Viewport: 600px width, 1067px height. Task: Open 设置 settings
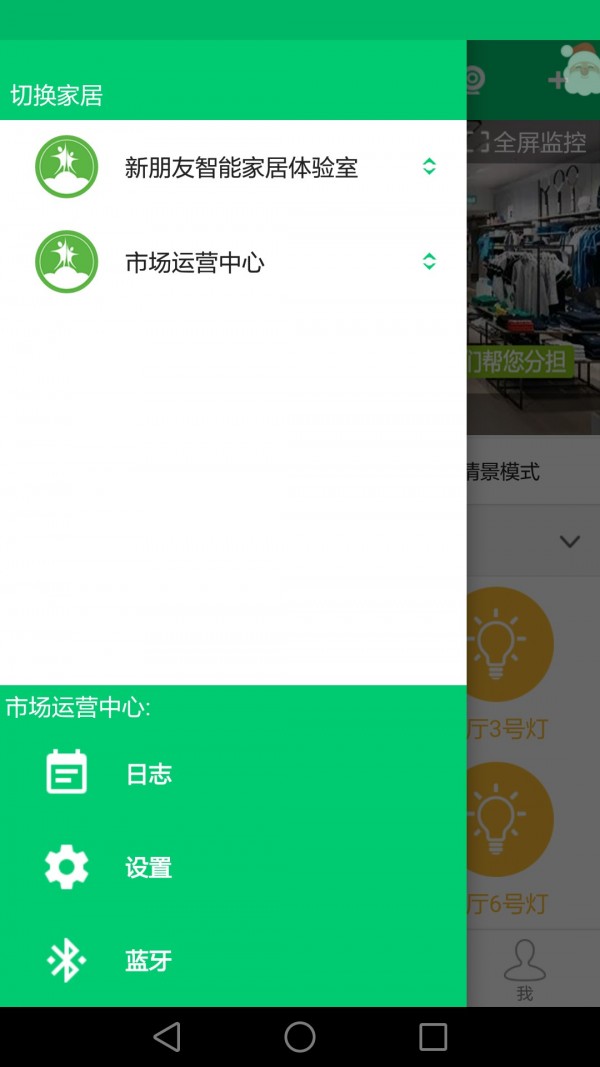pos(233,868)
